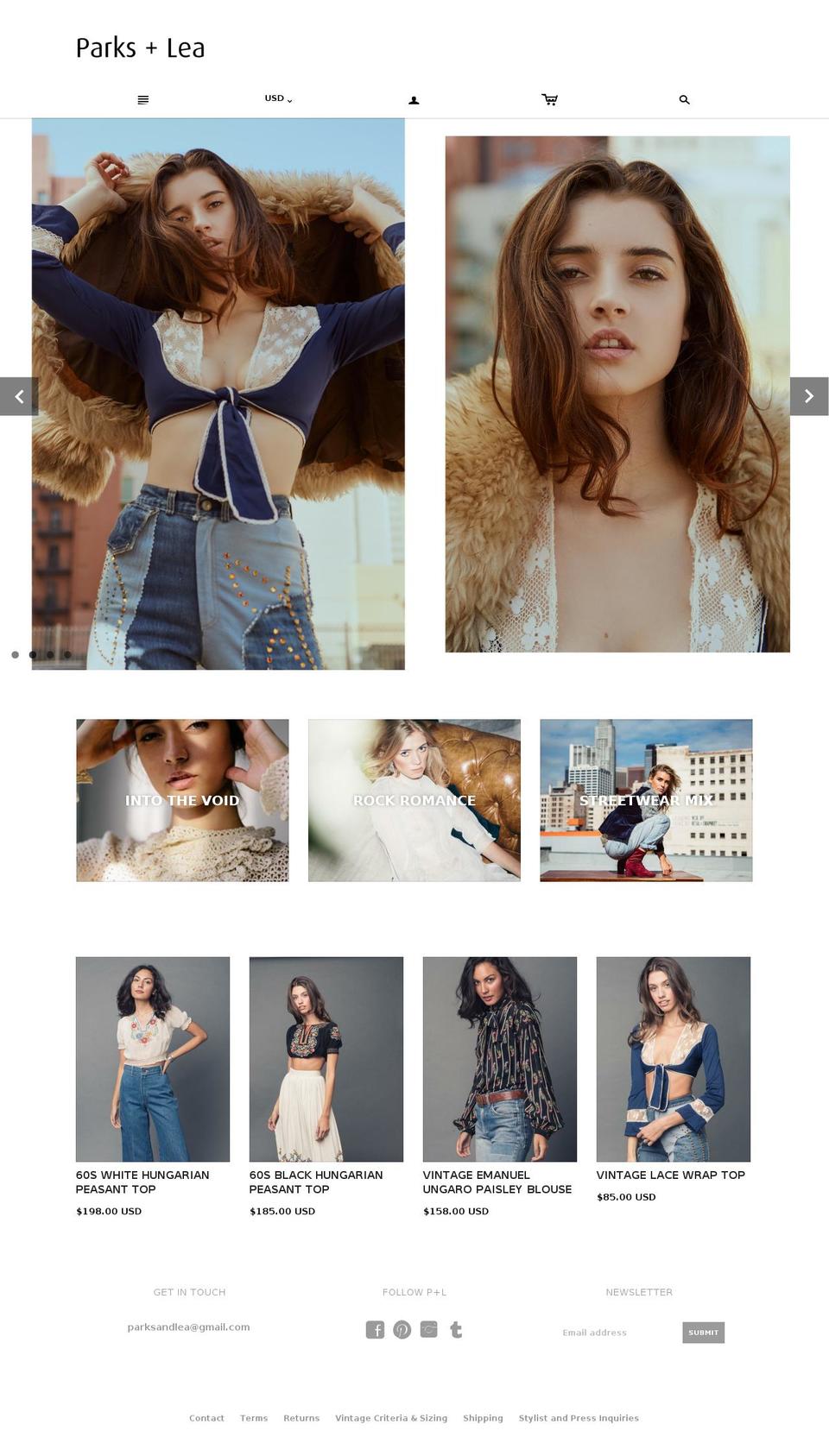Open the Tumblr icon

pyautogui.click(x=456, y=1329)
